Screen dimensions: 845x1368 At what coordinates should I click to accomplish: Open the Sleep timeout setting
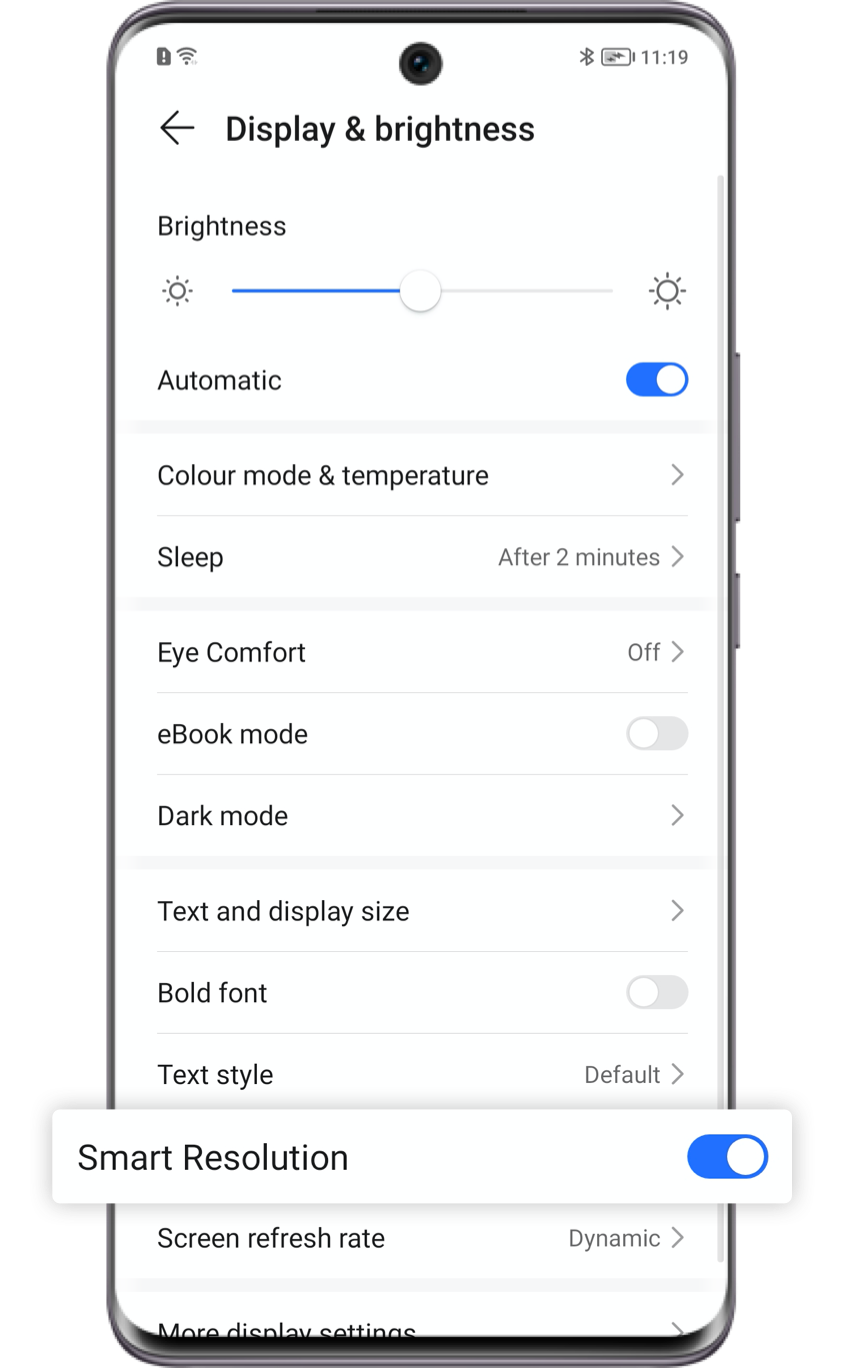click(422, 557)
